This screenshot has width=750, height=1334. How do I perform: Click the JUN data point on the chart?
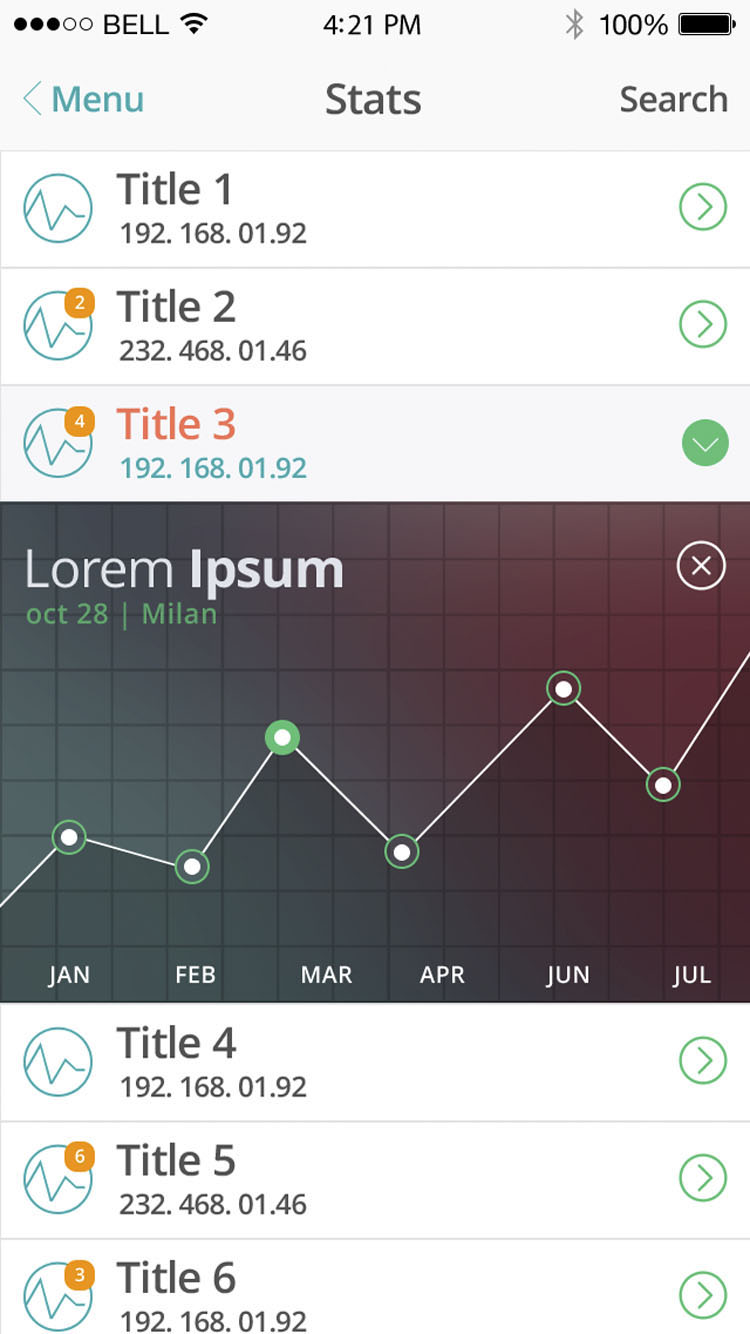[x=562, y=688]
